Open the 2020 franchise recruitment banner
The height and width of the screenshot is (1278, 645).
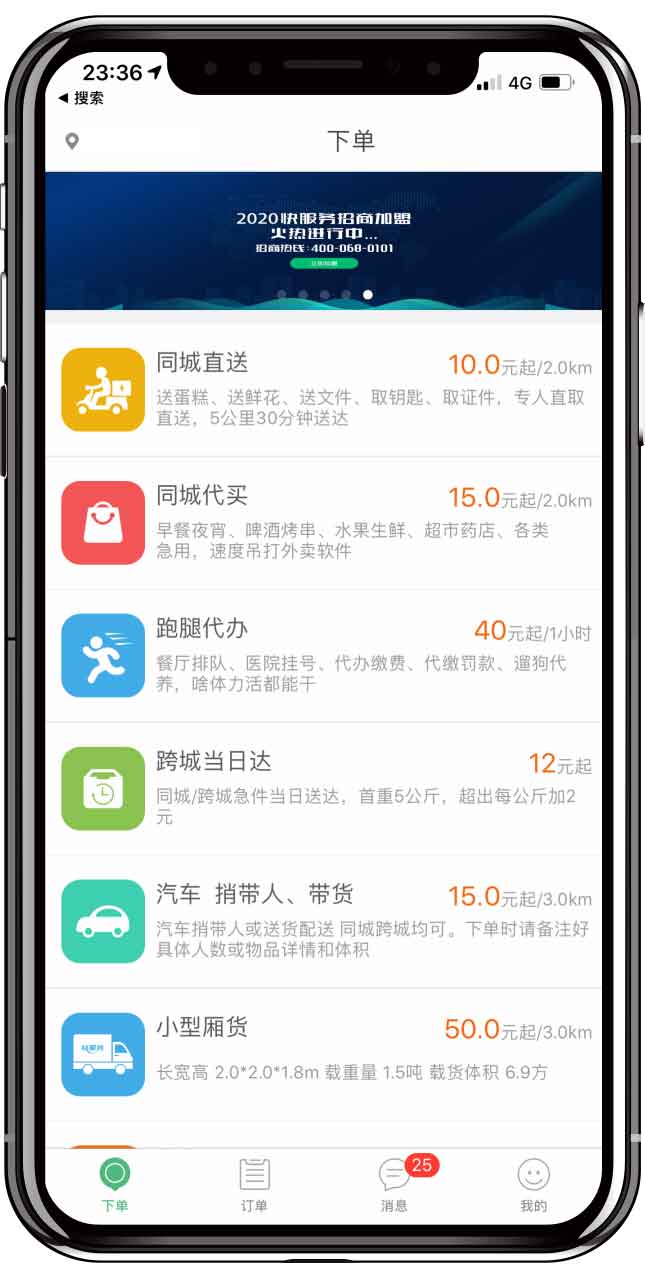click(x=323, y=240)
